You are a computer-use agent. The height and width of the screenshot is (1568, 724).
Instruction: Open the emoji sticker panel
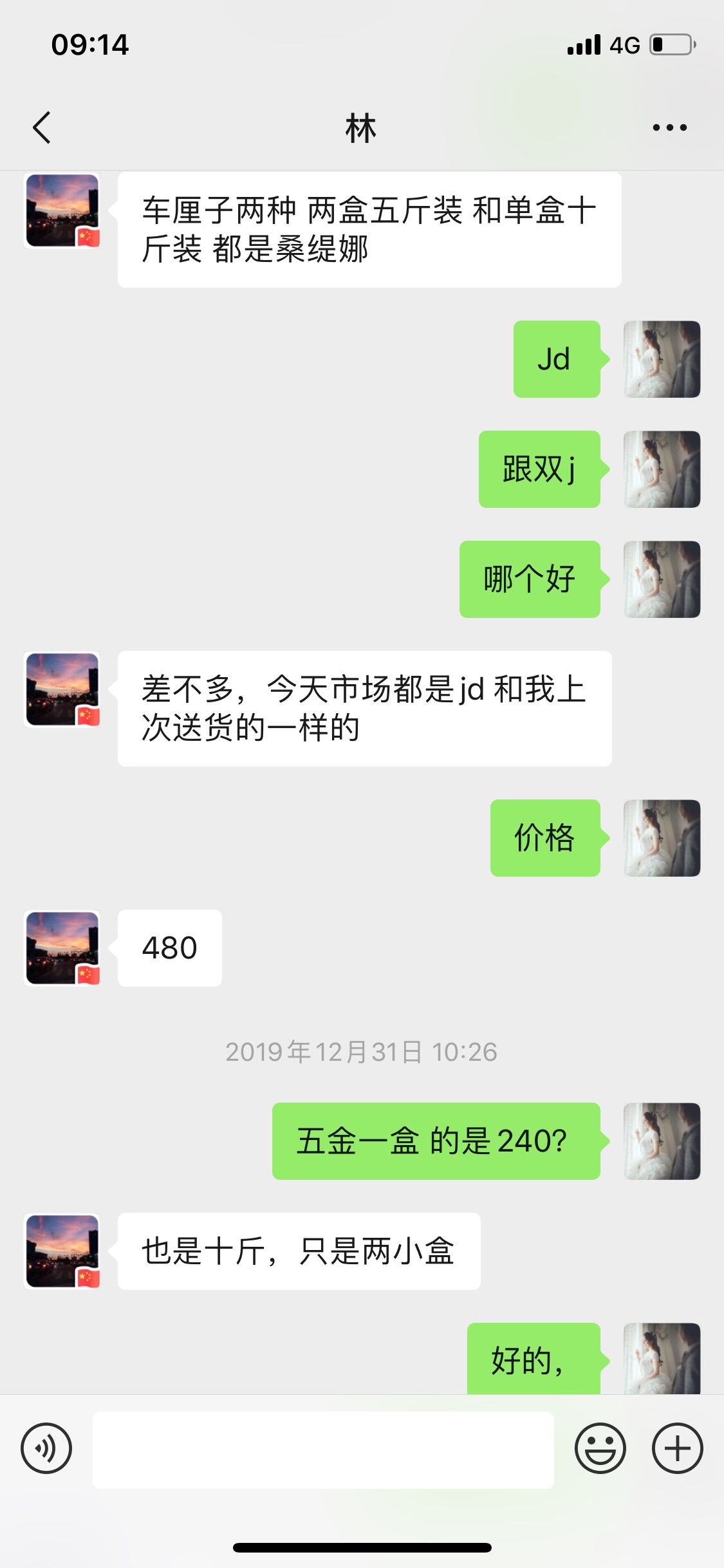[600, 1448]
